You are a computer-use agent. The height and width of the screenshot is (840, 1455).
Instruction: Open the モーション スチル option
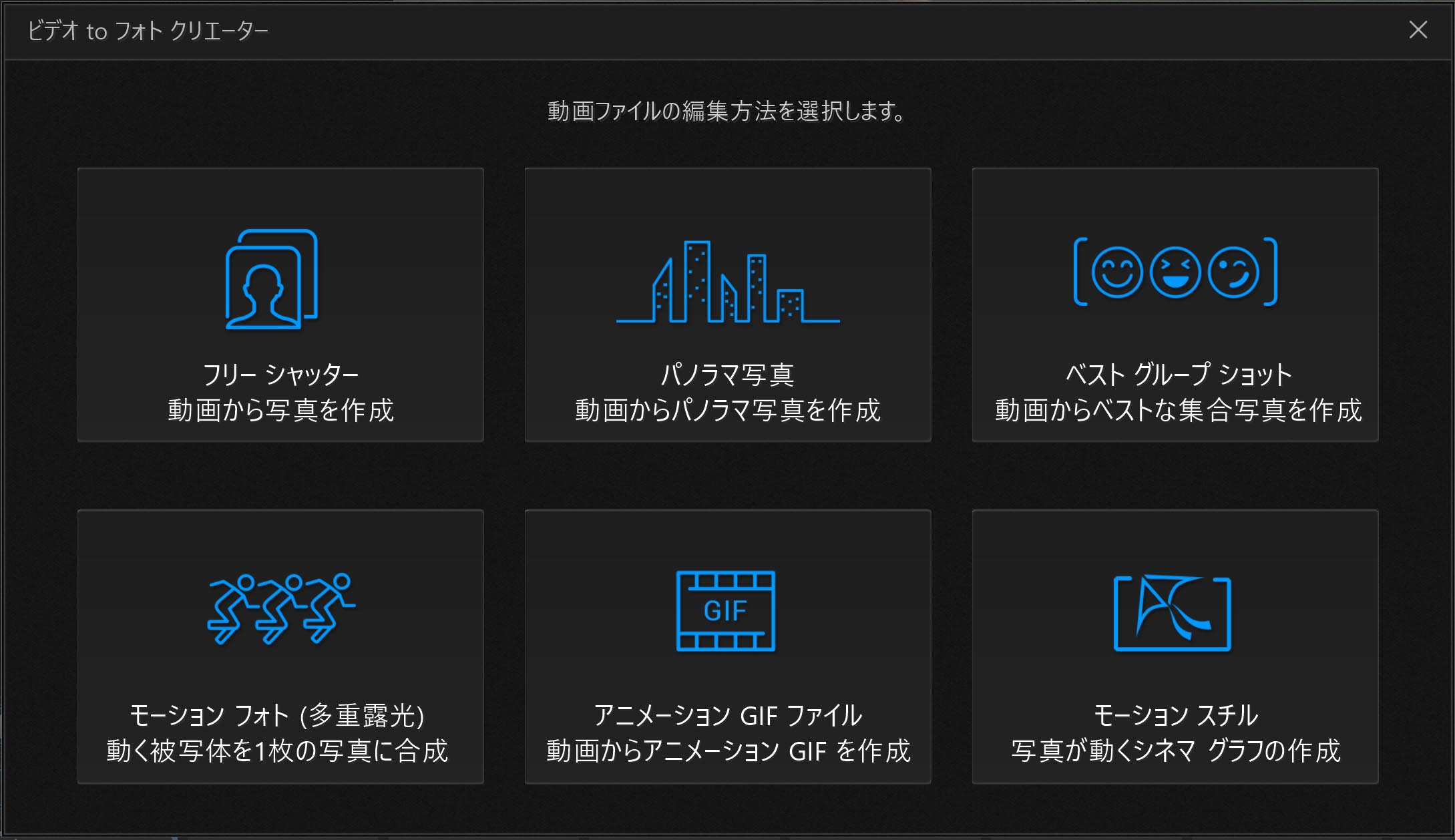[1175, 646]
